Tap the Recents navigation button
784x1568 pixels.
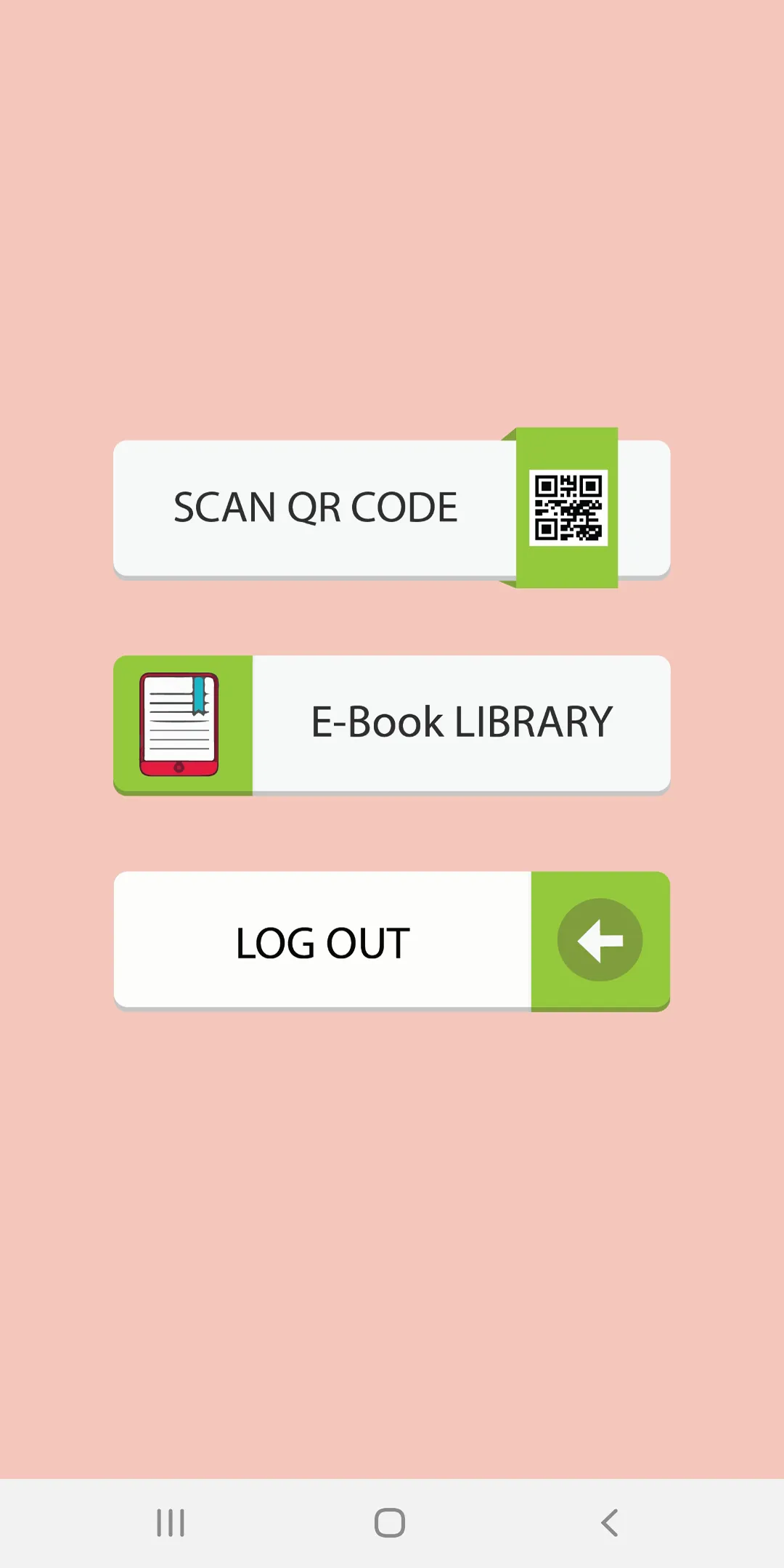point(171,1524)
